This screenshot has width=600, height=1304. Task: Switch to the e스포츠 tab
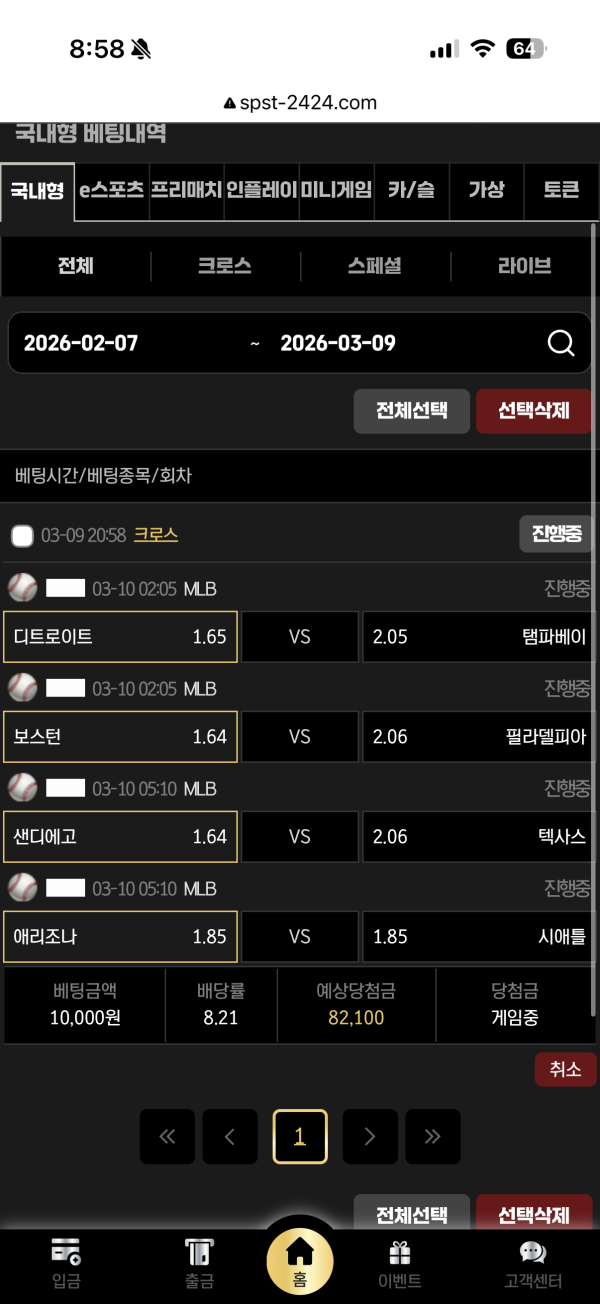[112, 190]
